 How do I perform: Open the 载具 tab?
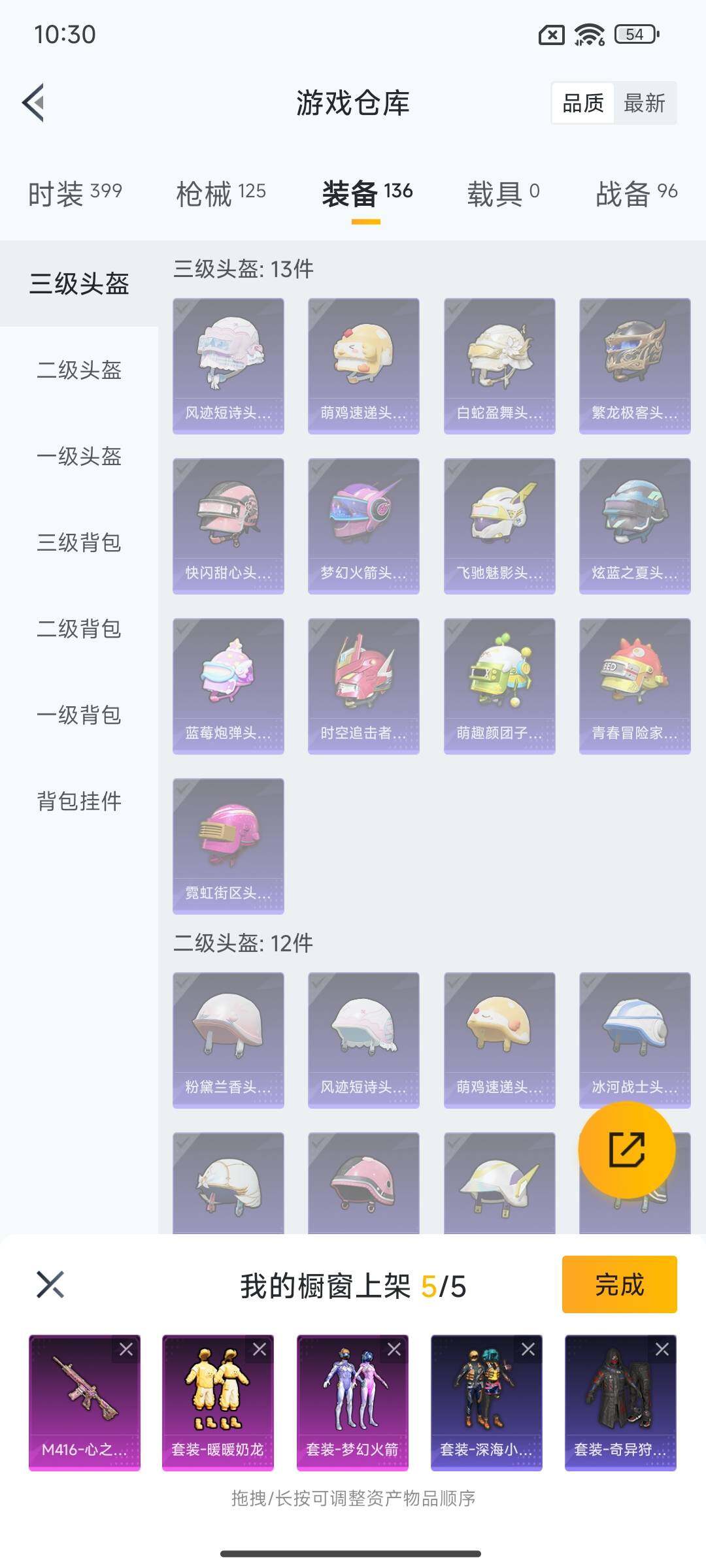(x=503, y=193)
